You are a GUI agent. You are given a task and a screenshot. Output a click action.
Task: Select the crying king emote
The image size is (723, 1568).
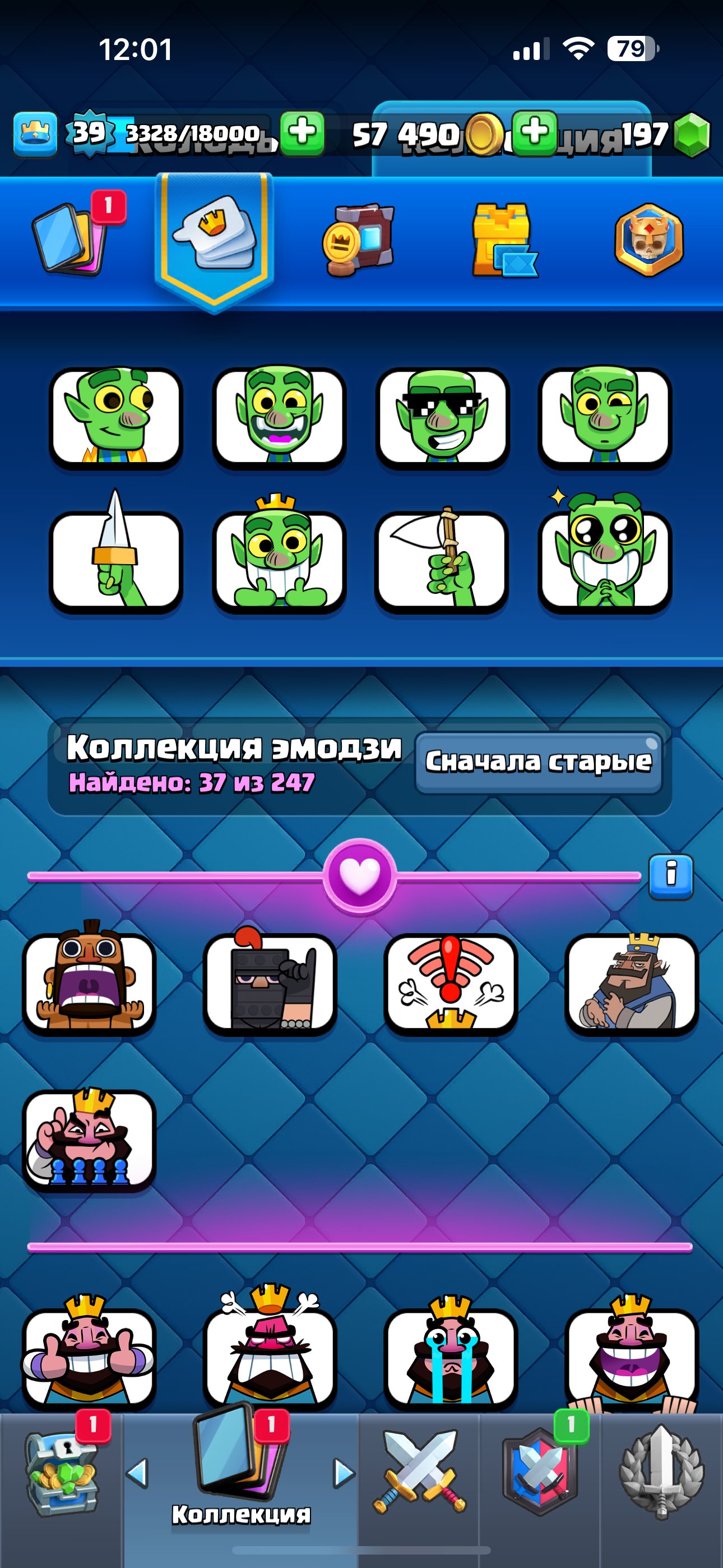(x=451, y=1357)
